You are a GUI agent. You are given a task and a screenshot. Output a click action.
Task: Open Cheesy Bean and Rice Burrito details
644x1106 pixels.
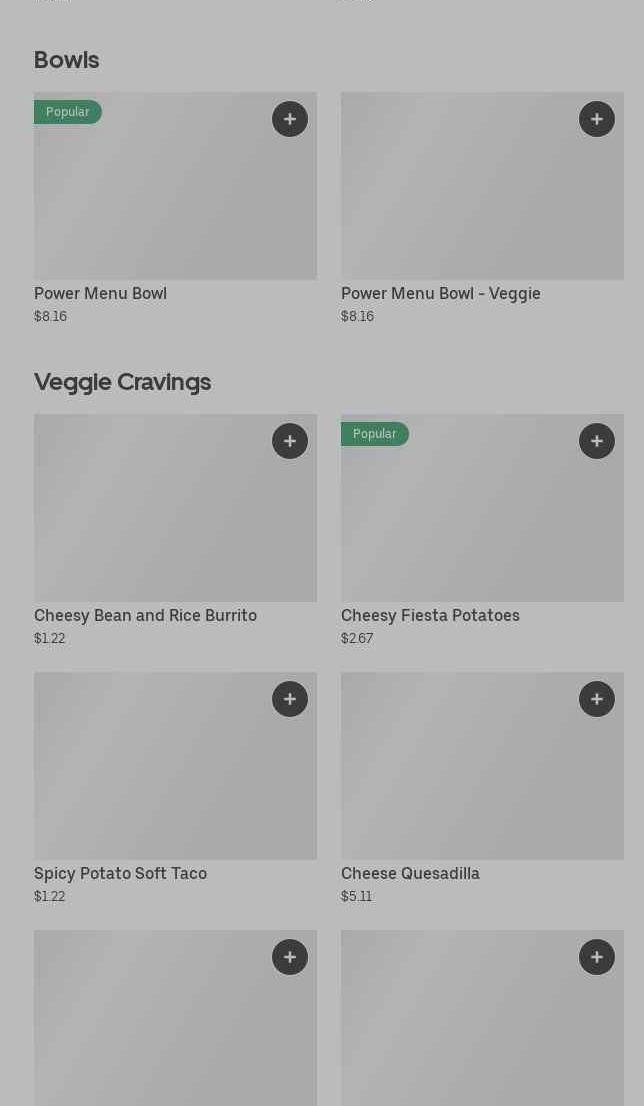point(176,530)
